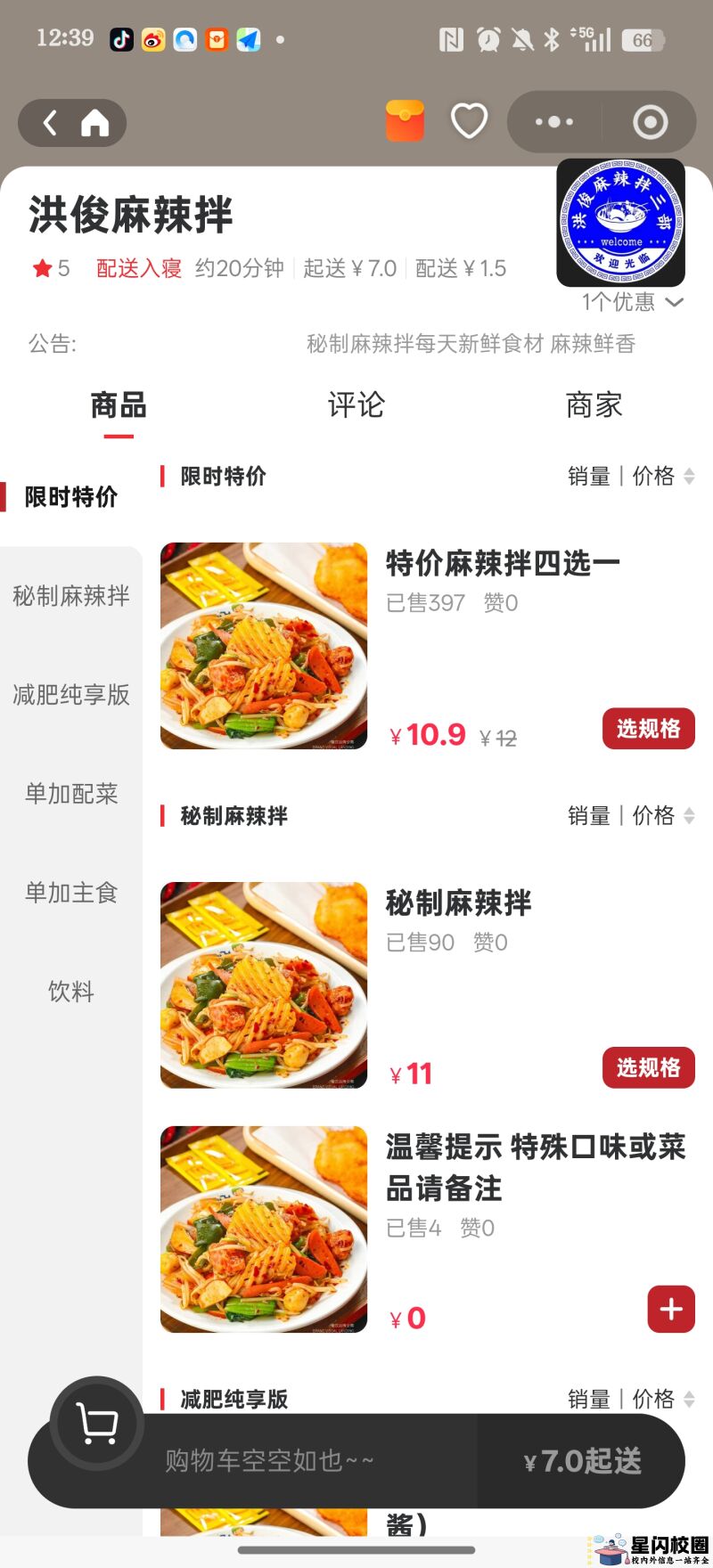Image resolution: width=713 pixels, height=1568 pixels.
Task: Add 温馨提示 item with the plus button
Action: 670,1310
